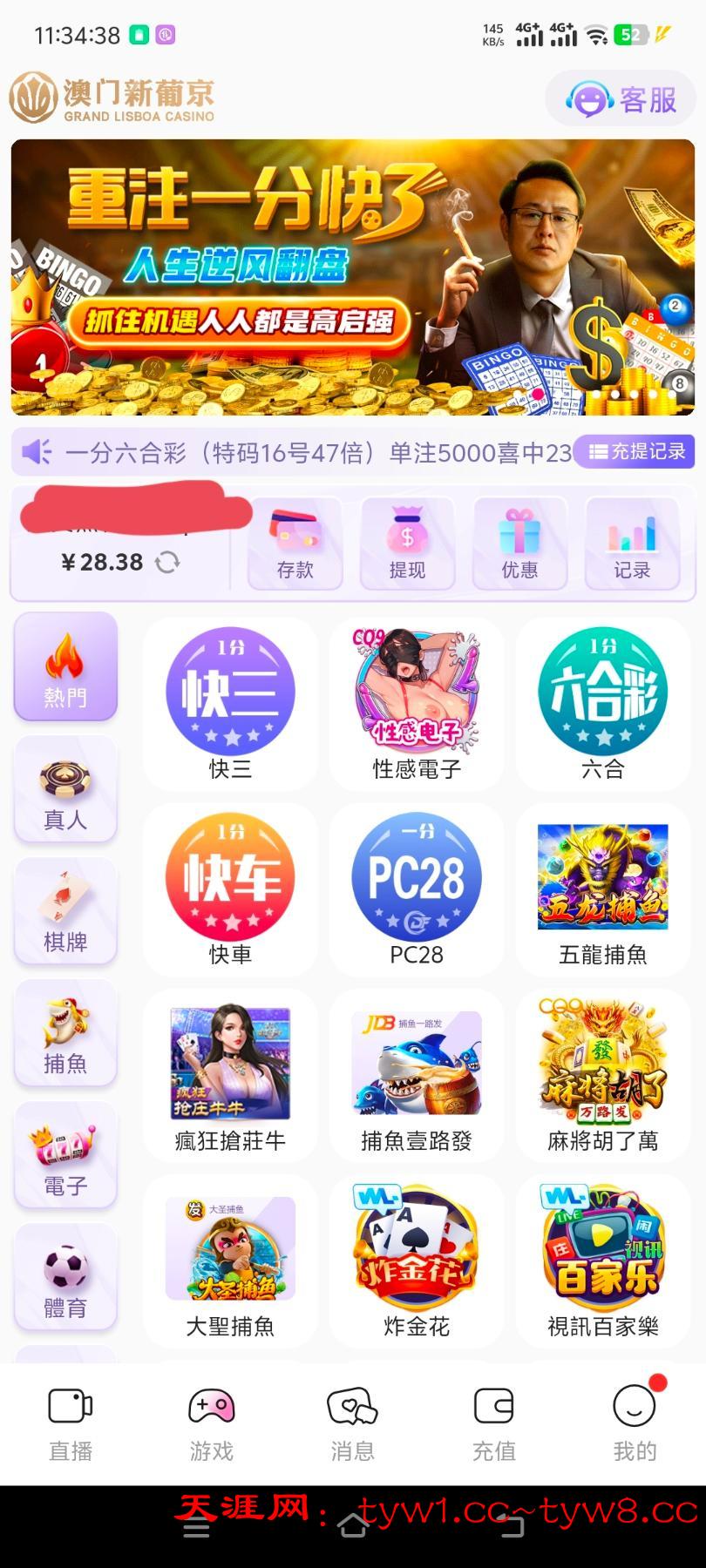The image size is (706, 1568).
Task: Refresh the ¥28.38 balance
Action: pyautogui.click(x=167, y=563)
